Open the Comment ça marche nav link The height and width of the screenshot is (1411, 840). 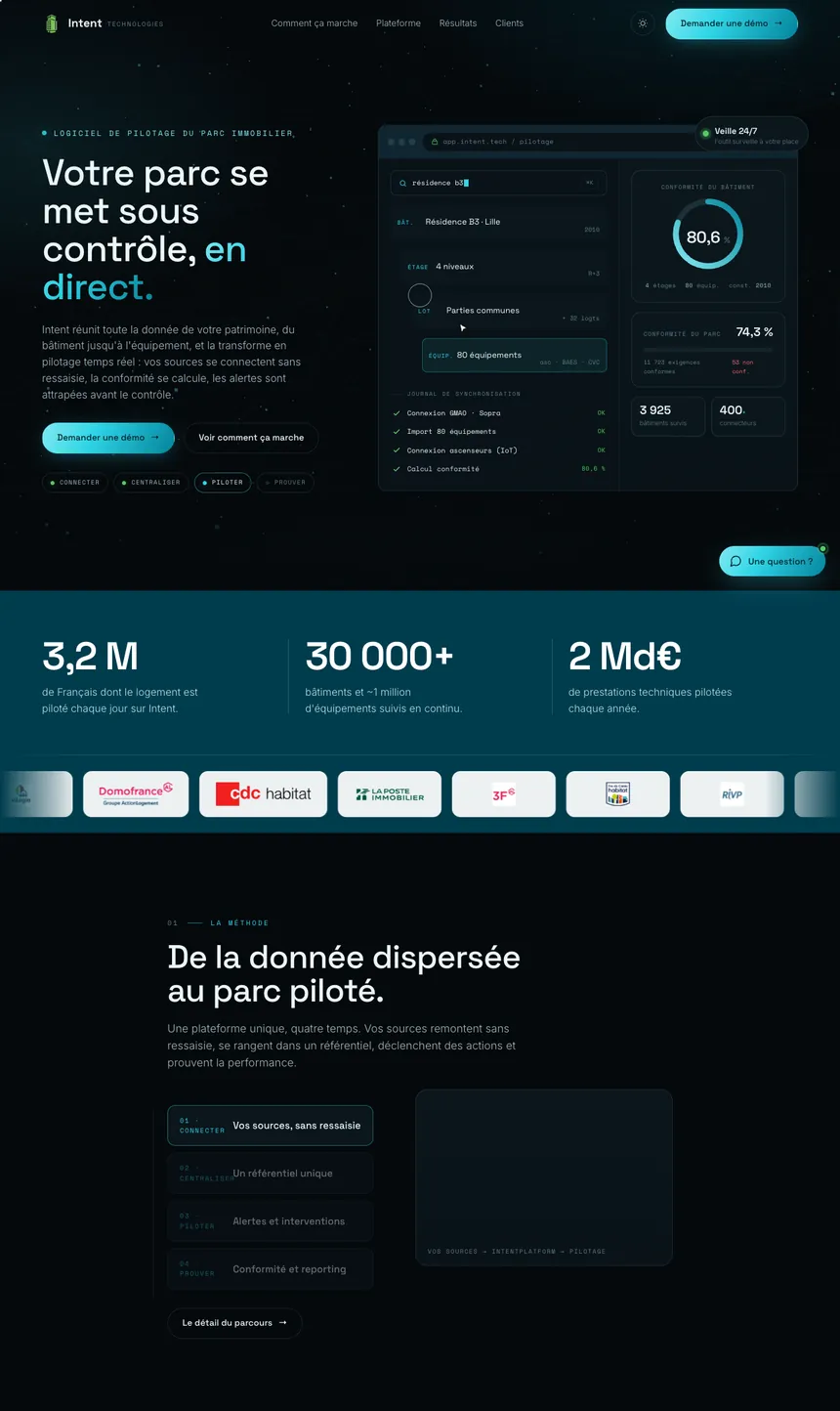click(x=315, y=23)
